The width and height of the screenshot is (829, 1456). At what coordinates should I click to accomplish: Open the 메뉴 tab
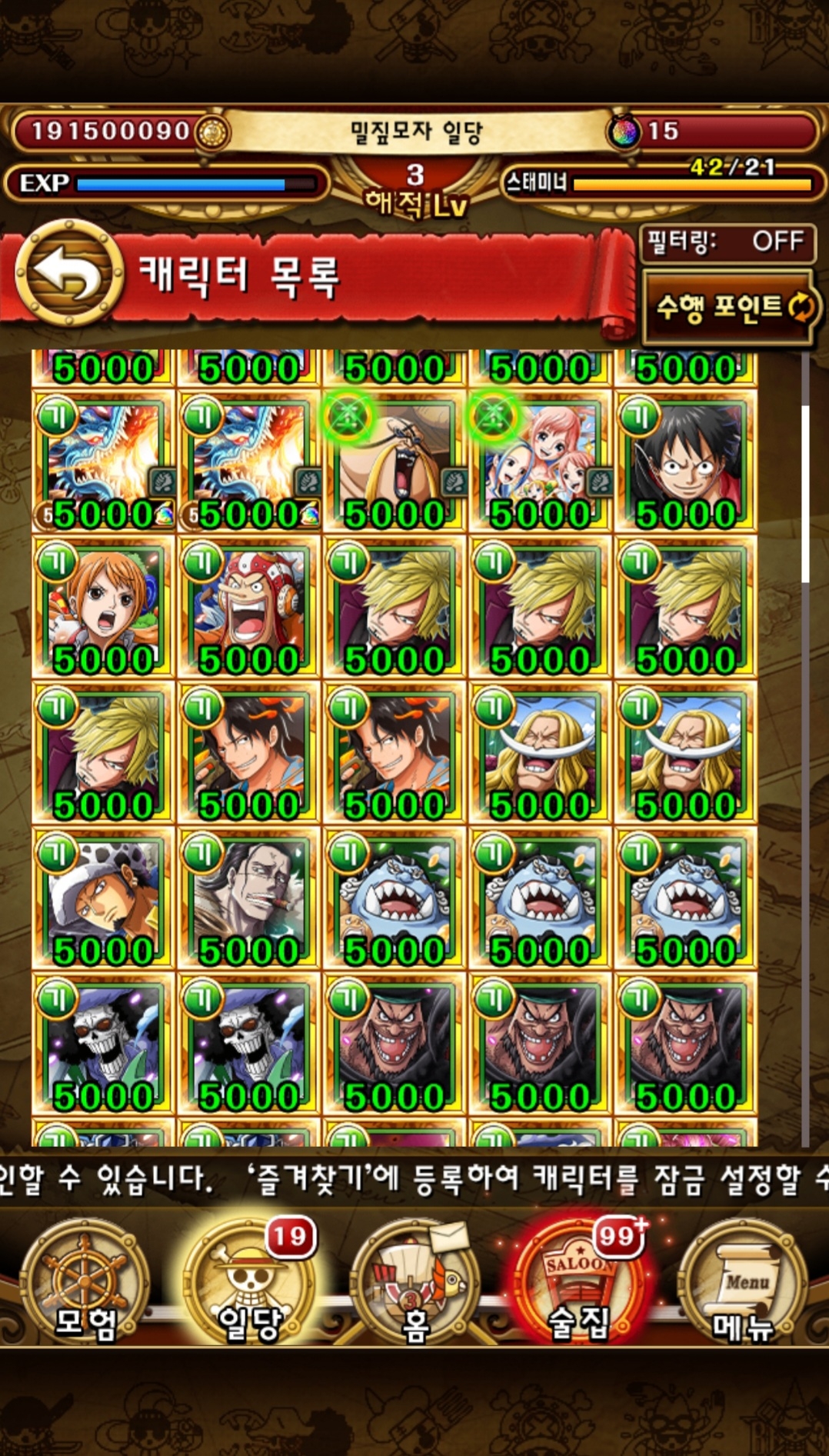(x=743, y=1282)
